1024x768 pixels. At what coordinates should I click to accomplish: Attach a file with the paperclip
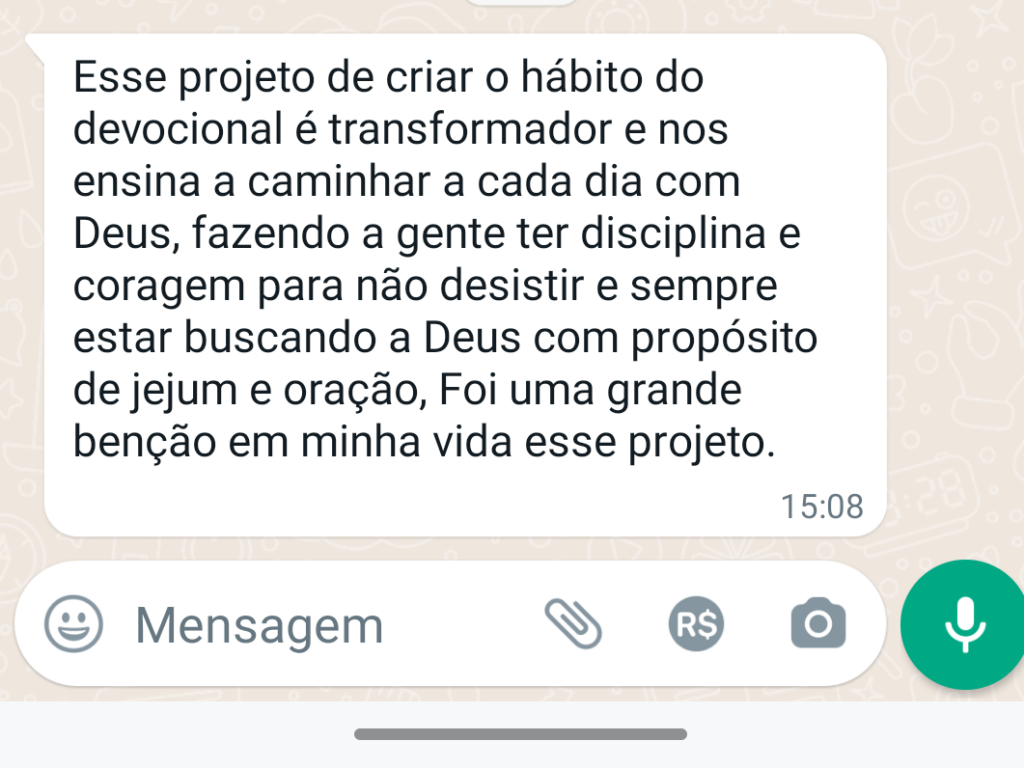pyautogui.click(x=573, y=625)
